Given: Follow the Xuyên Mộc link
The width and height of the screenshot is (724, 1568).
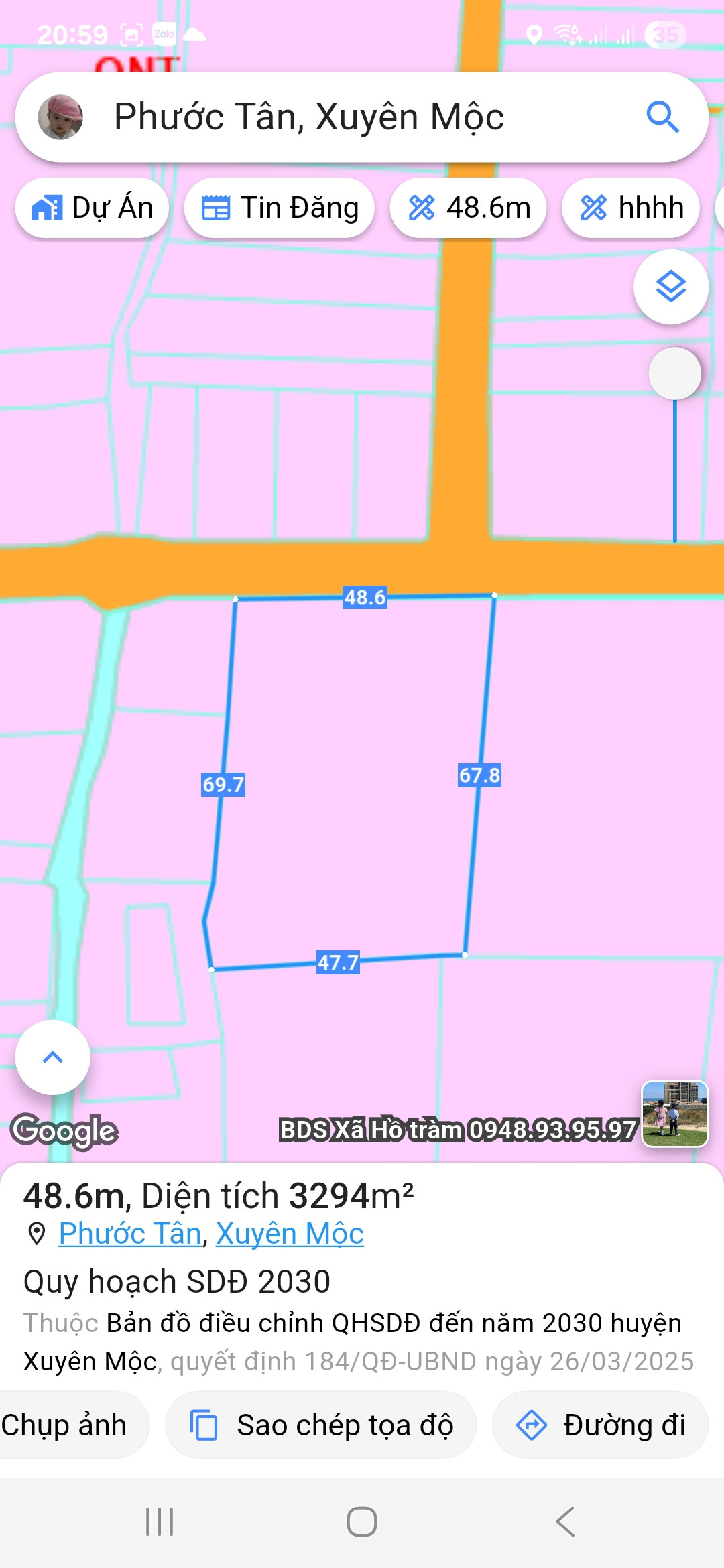Looking at the screenshot, I should click(290, 1234).
